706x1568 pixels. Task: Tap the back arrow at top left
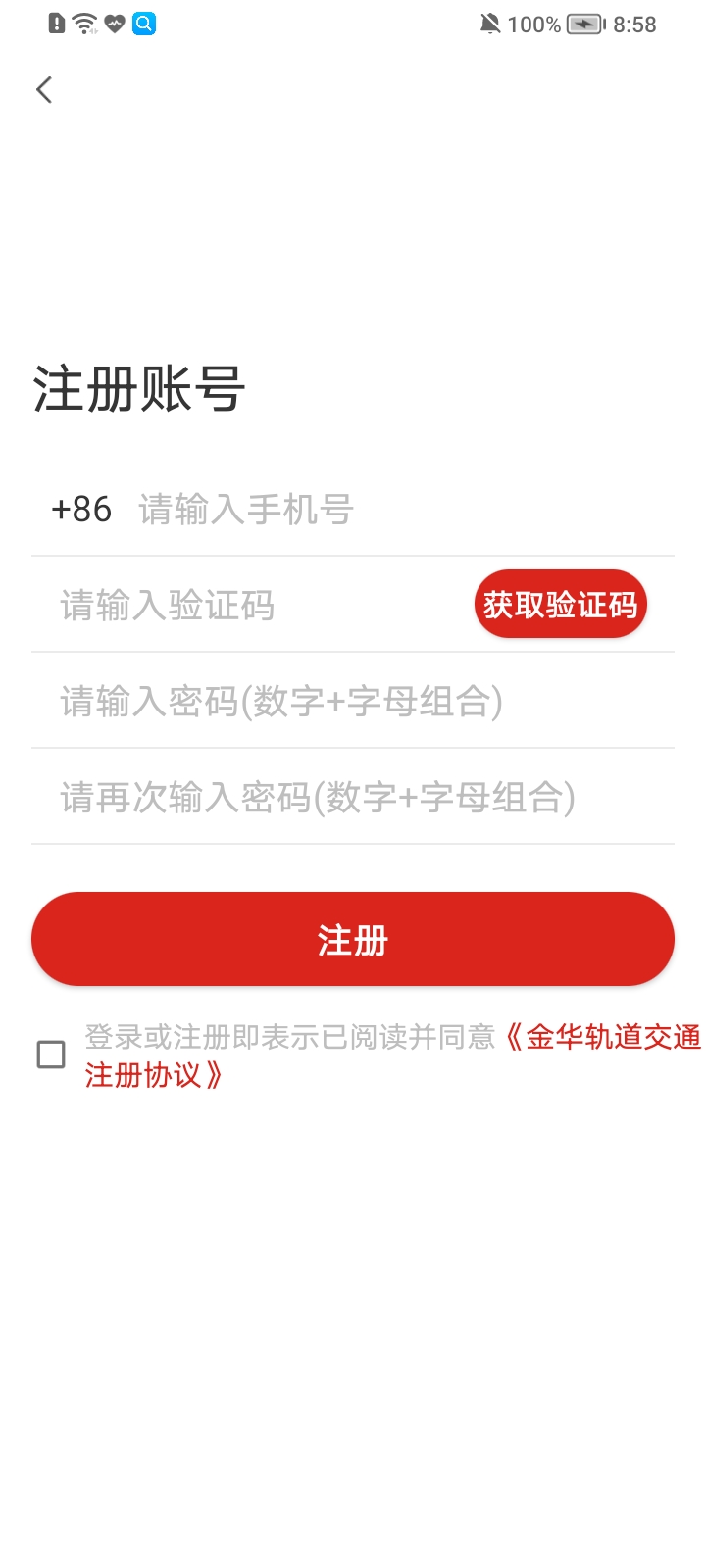[x=43, y=89]
